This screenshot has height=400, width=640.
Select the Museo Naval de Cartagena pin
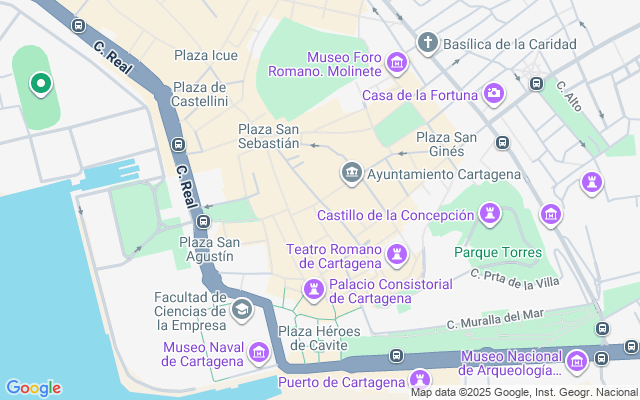259,353
